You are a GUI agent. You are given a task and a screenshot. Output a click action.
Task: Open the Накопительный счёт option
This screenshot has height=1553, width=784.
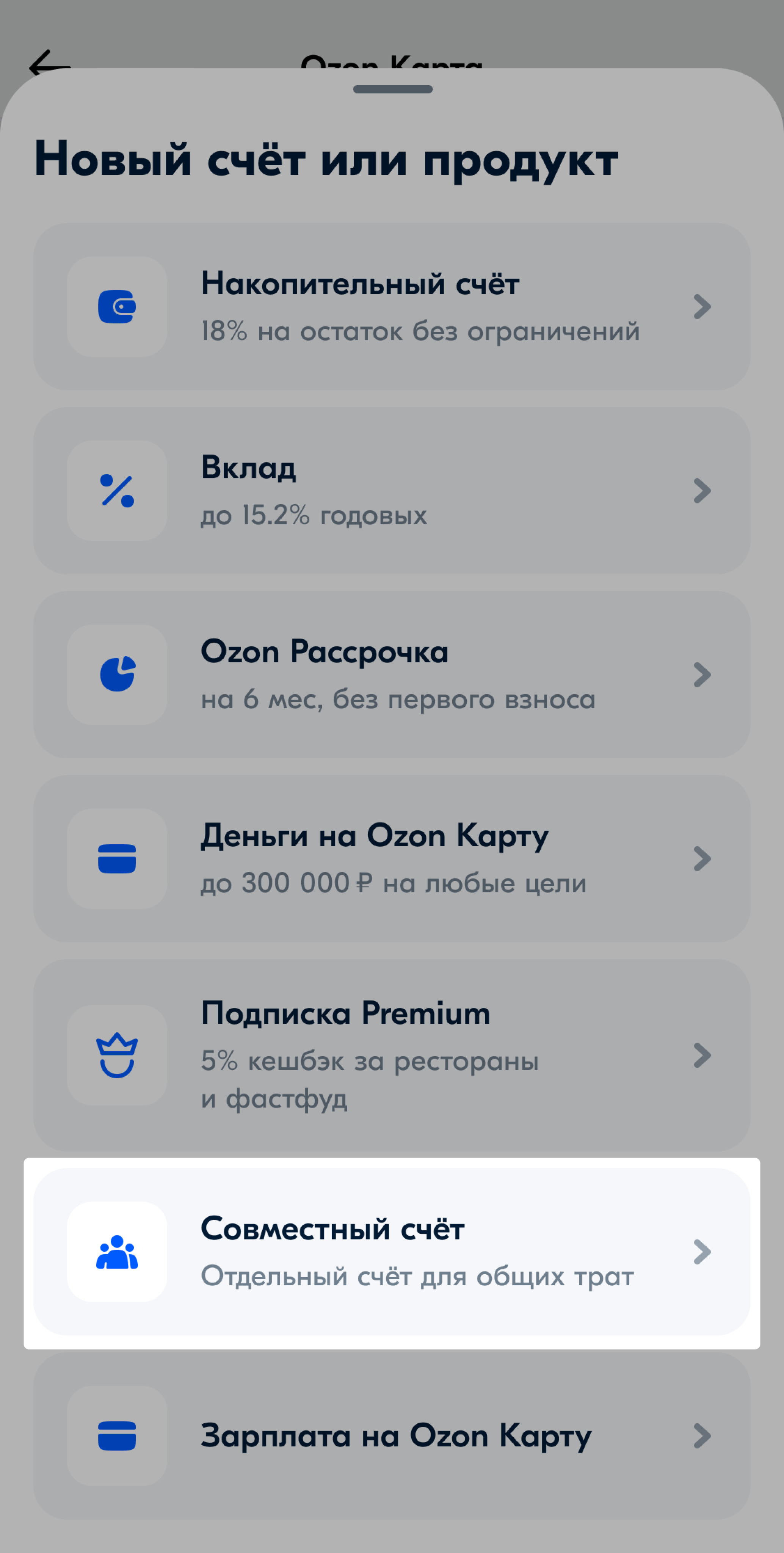click(x=392, y=307)
